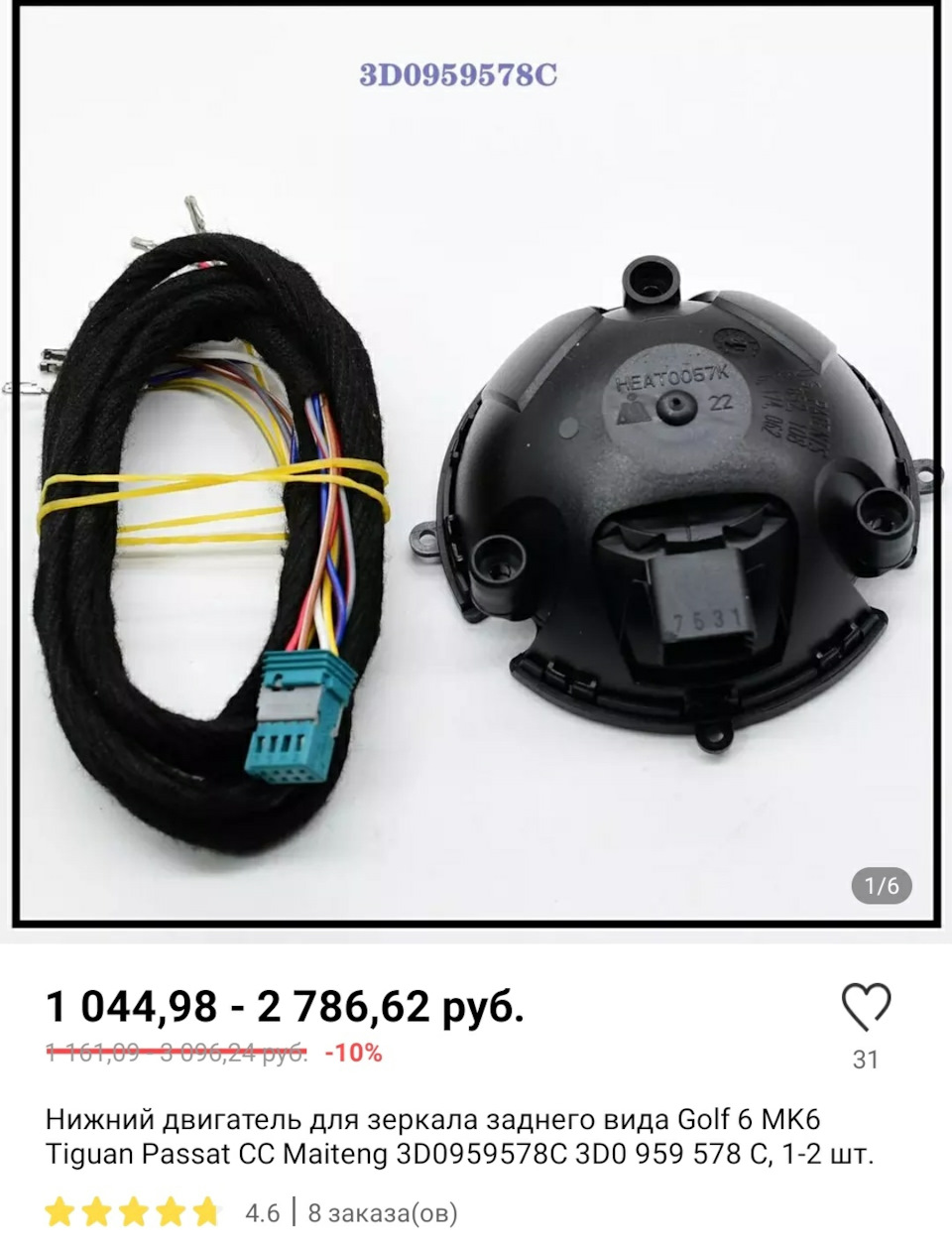
Task: Open the 3D0959578C product photo
Action: click(x=476, y=466)
